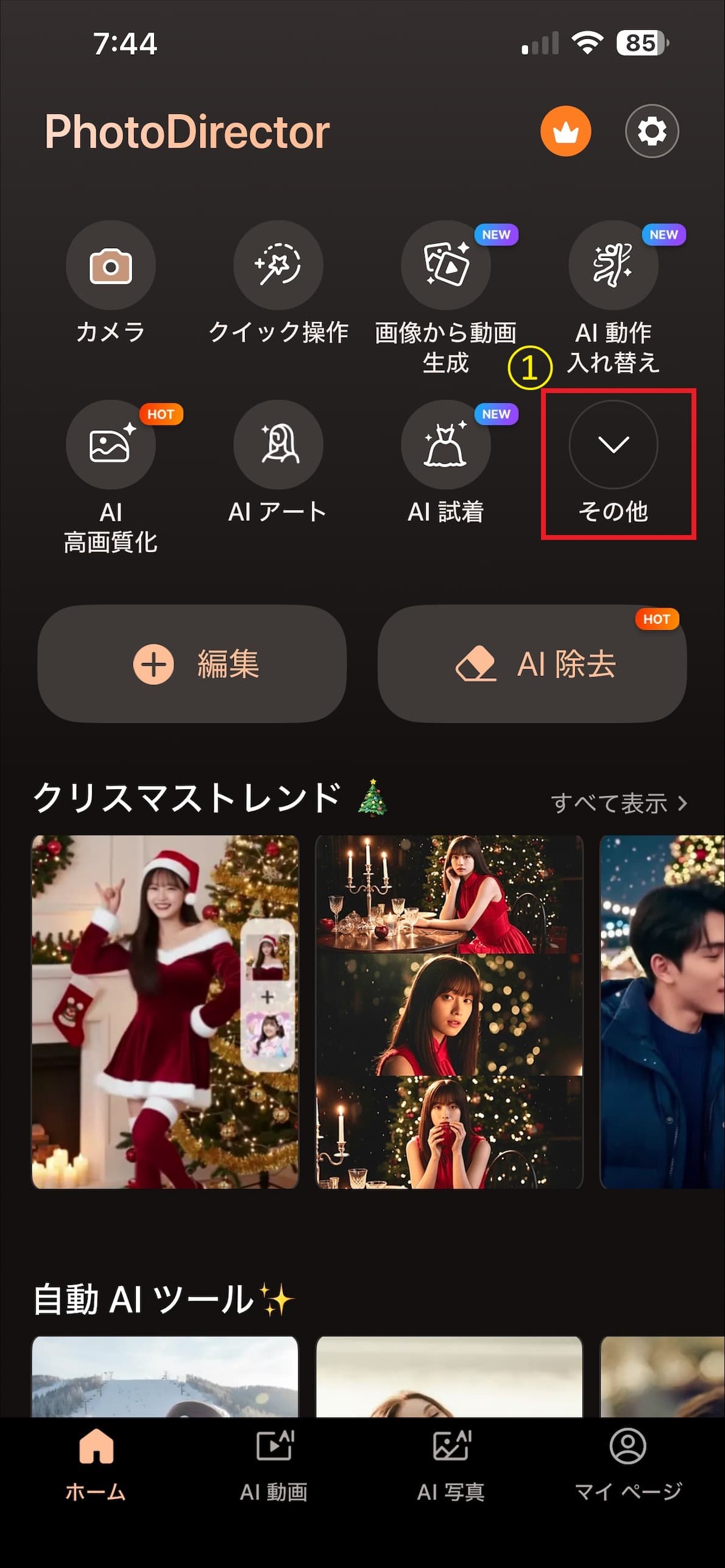Select the クイック操作 quick action tool
The width and height of the screenshot is (725, 1568).
pos(278,265)
